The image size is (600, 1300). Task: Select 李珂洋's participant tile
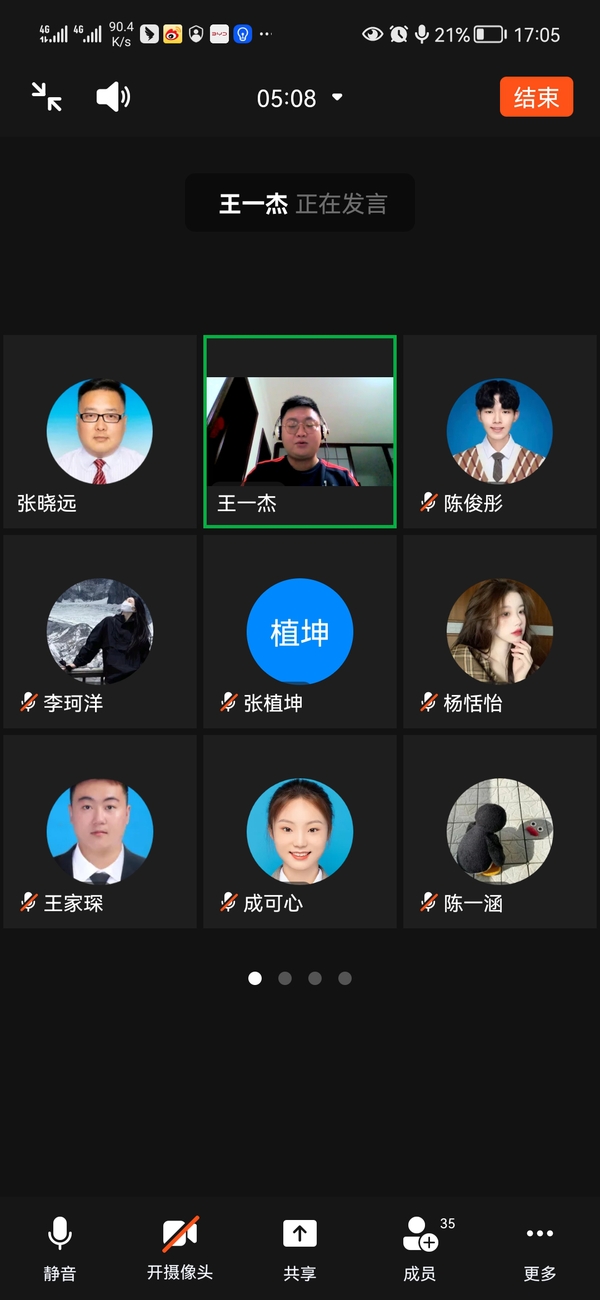point(100,631)
